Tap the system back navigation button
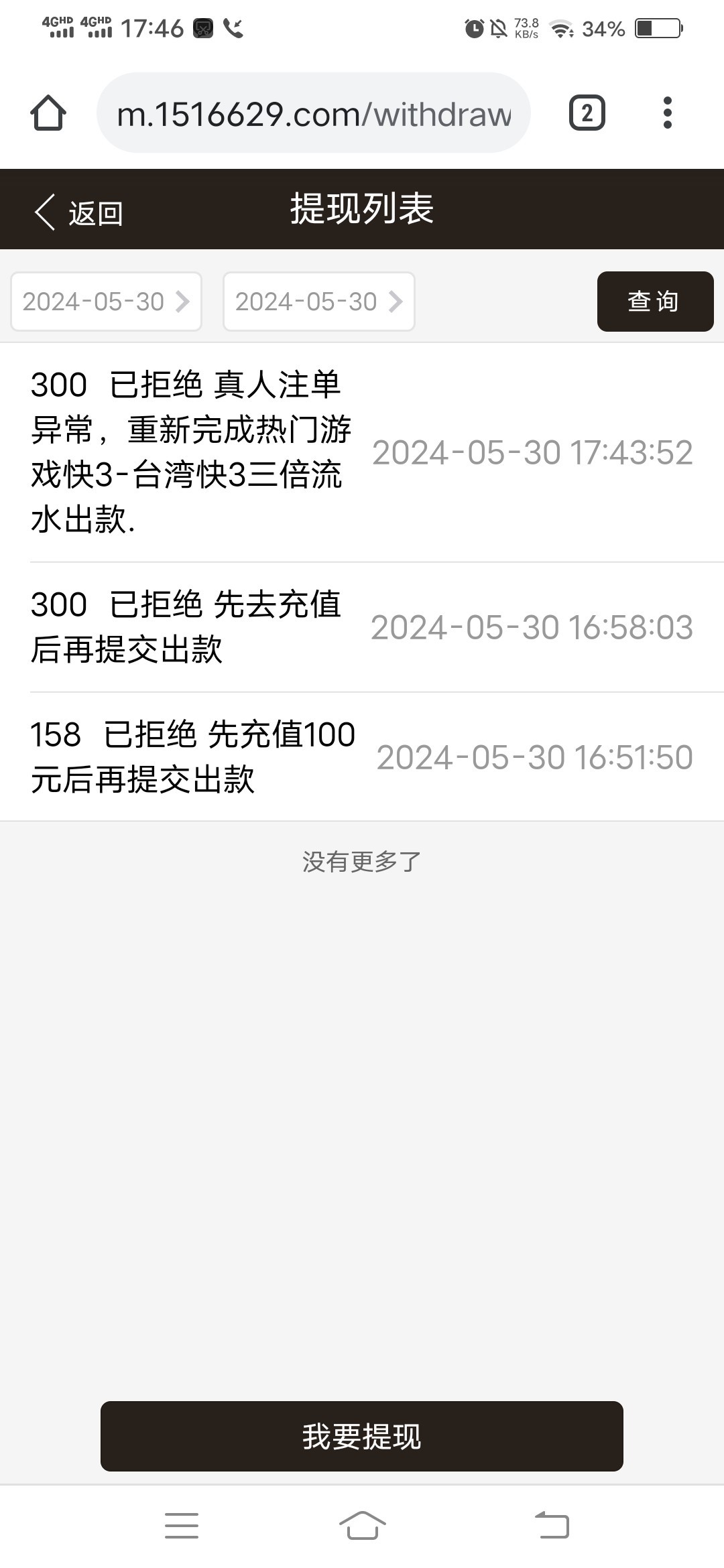Image resolution: width=724 pixels, height=1568 pixels. click(x=552, y=1526)
